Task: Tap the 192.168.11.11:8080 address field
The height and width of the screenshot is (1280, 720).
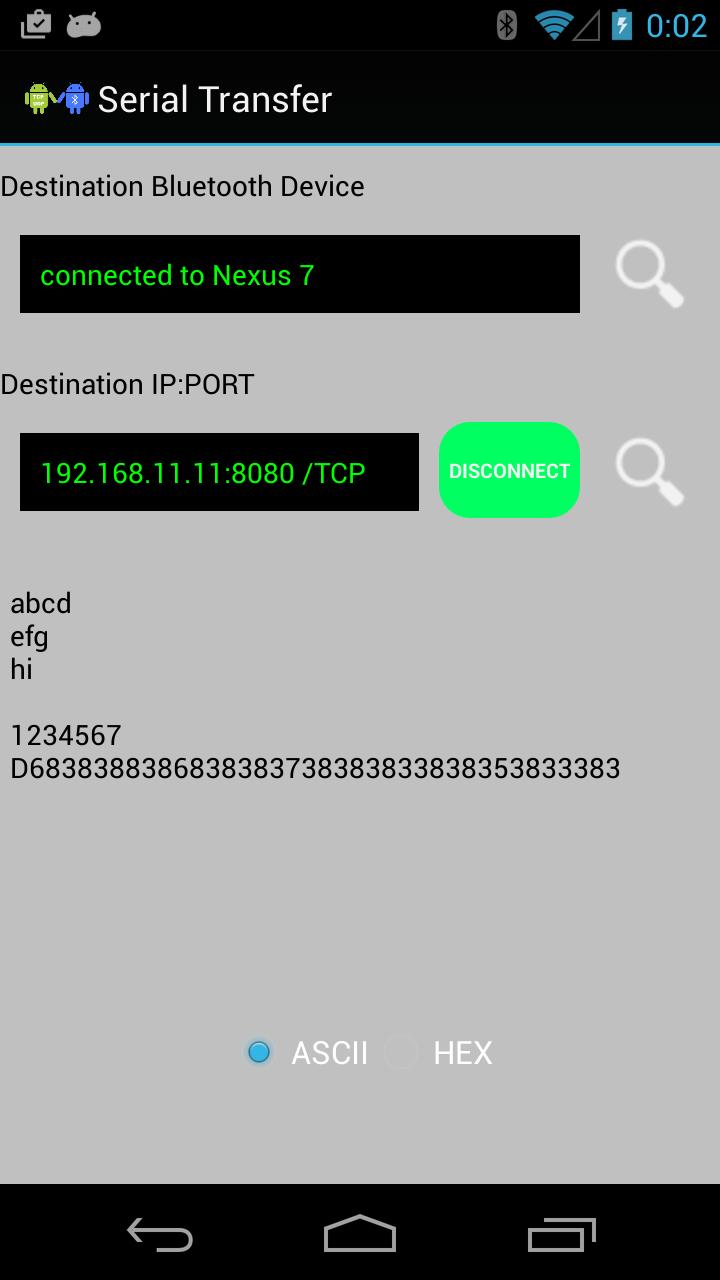Action: tap(219, 472)
